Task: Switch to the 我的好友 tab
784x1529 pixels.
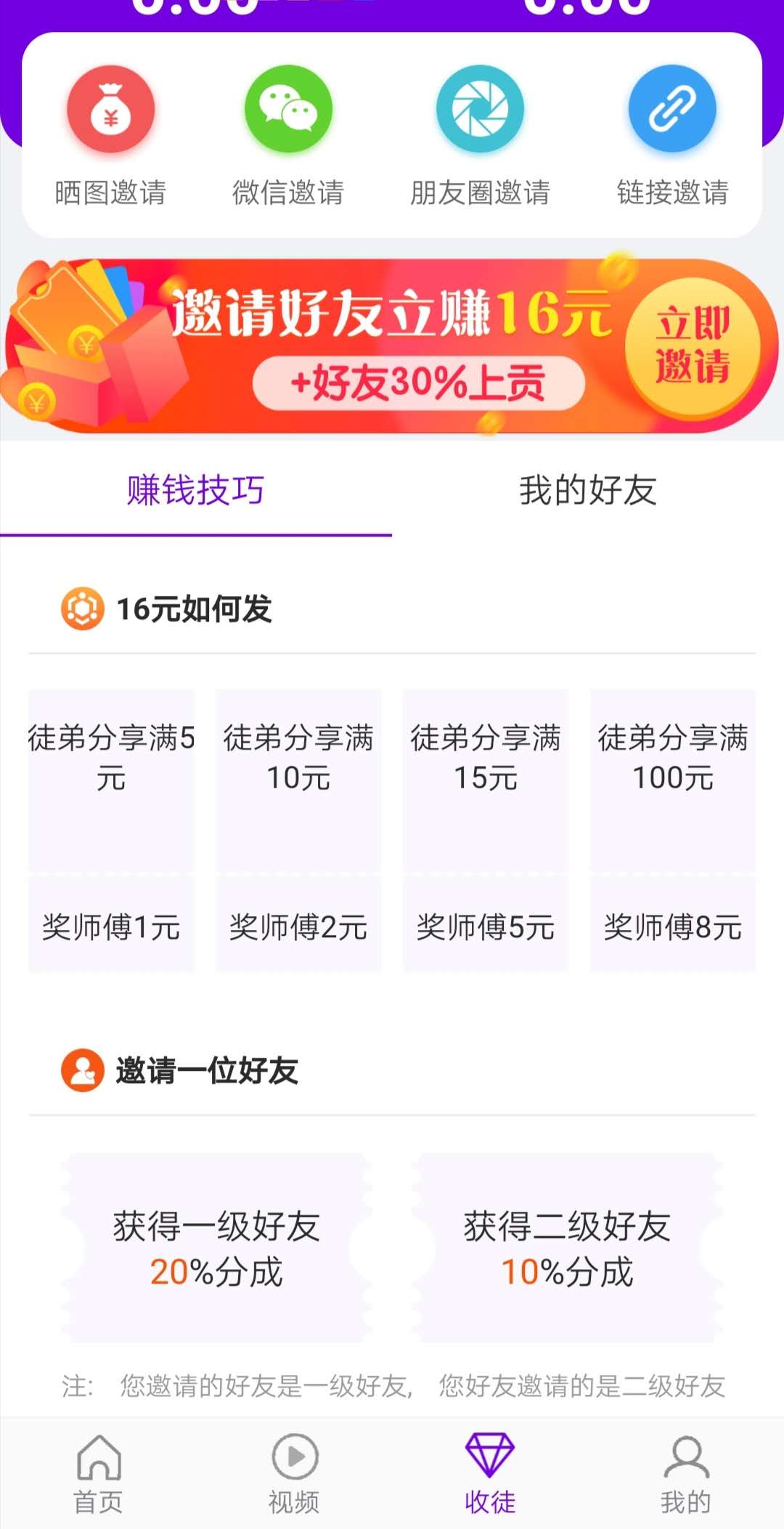Action: [x=588, y=490]
